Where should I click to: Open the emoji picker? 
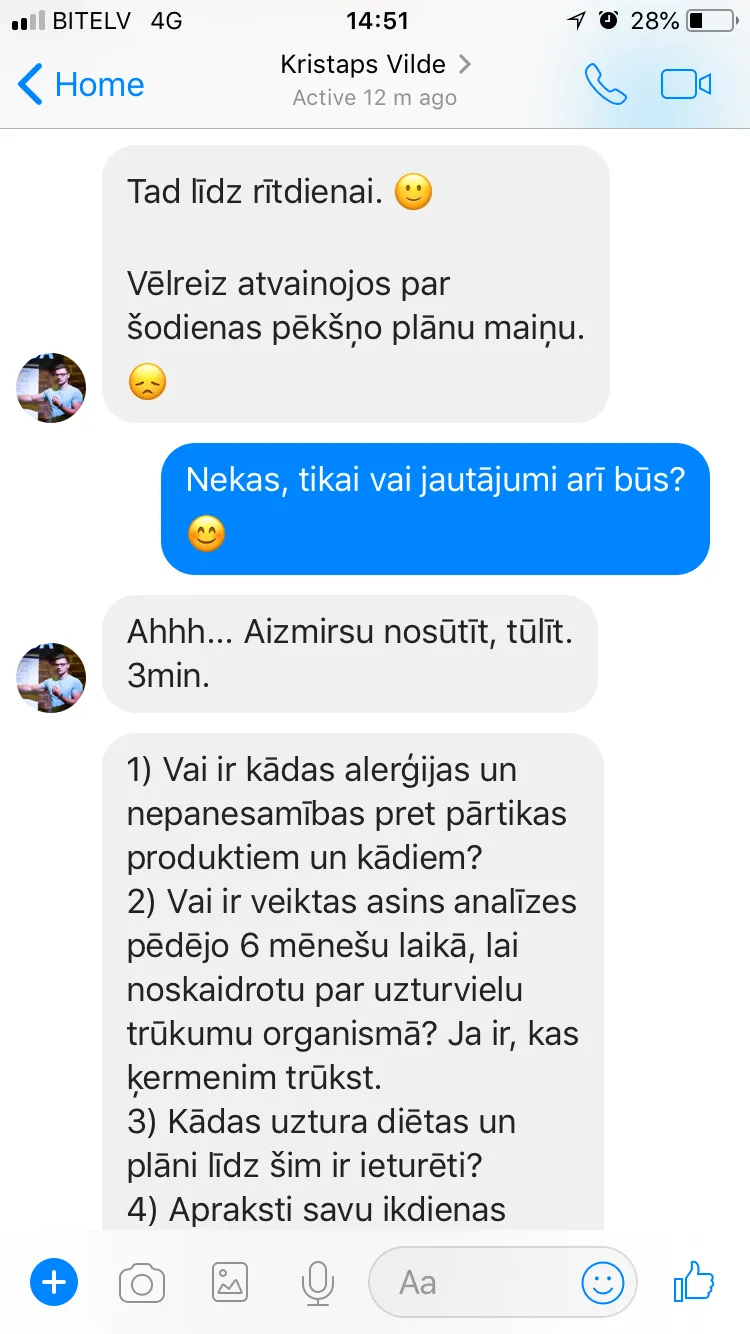coord(603,1282)
